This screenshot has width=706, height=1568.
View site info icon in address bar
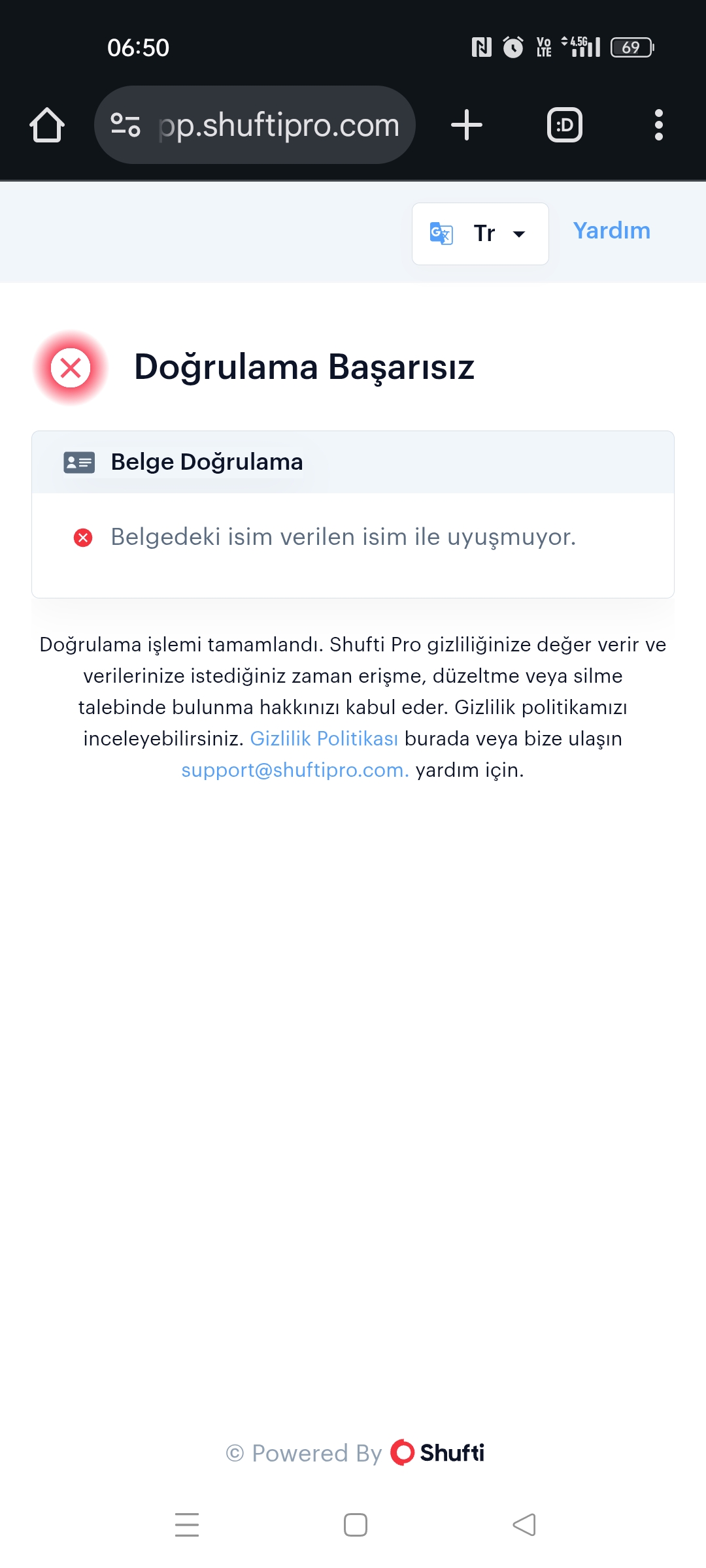point(126,125)
